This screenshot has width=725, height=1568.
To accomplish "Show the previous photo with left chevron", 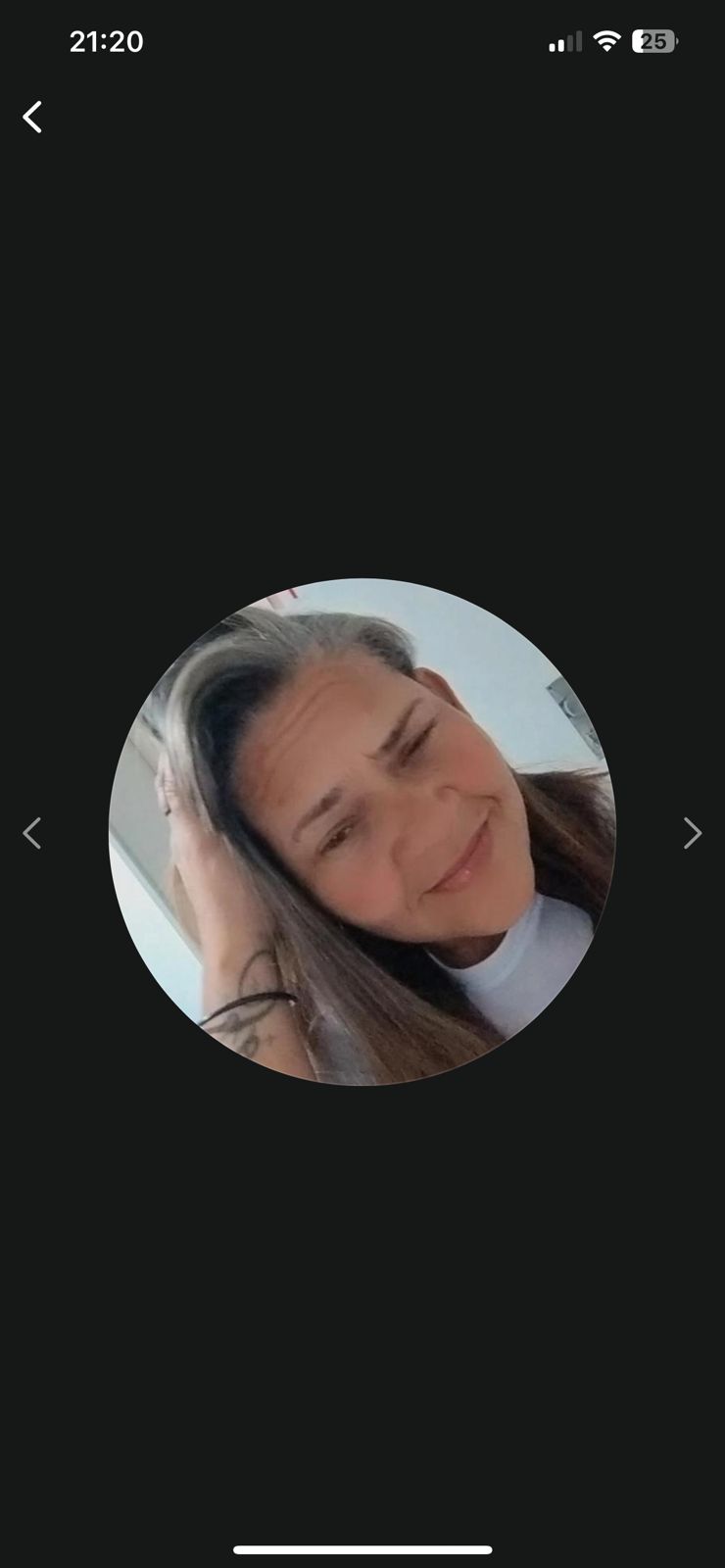I will pos(32,834).
